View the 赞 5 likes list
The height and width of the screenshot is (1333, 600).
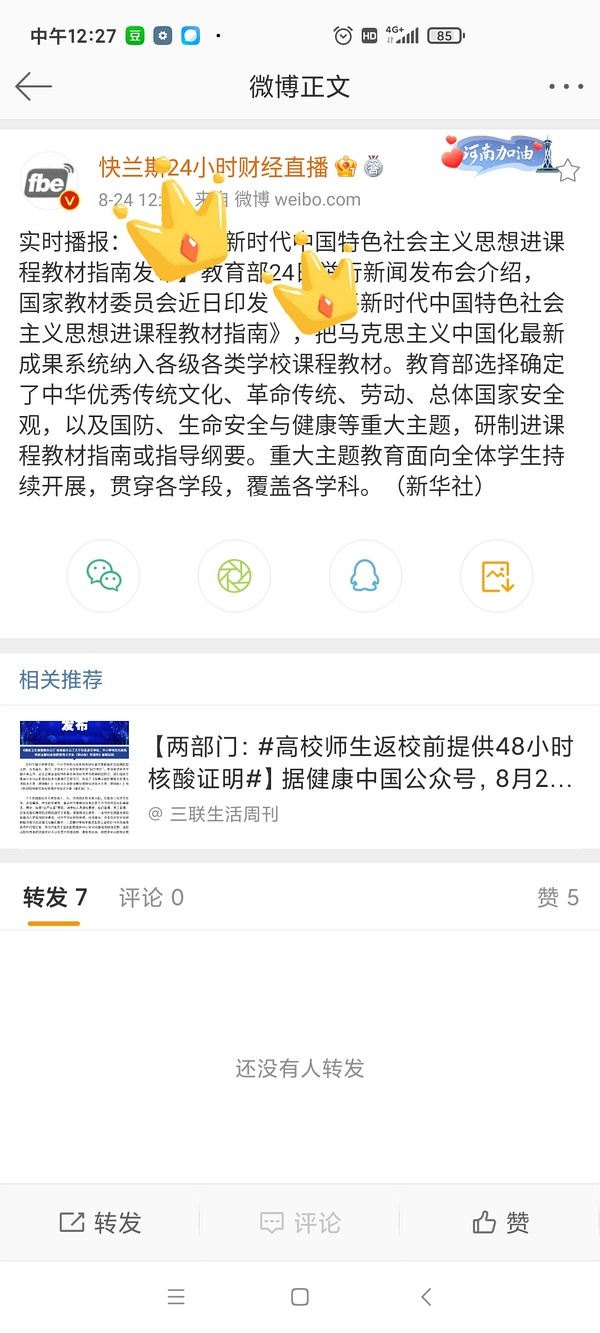pyautogui.click(x=557, y=897)
